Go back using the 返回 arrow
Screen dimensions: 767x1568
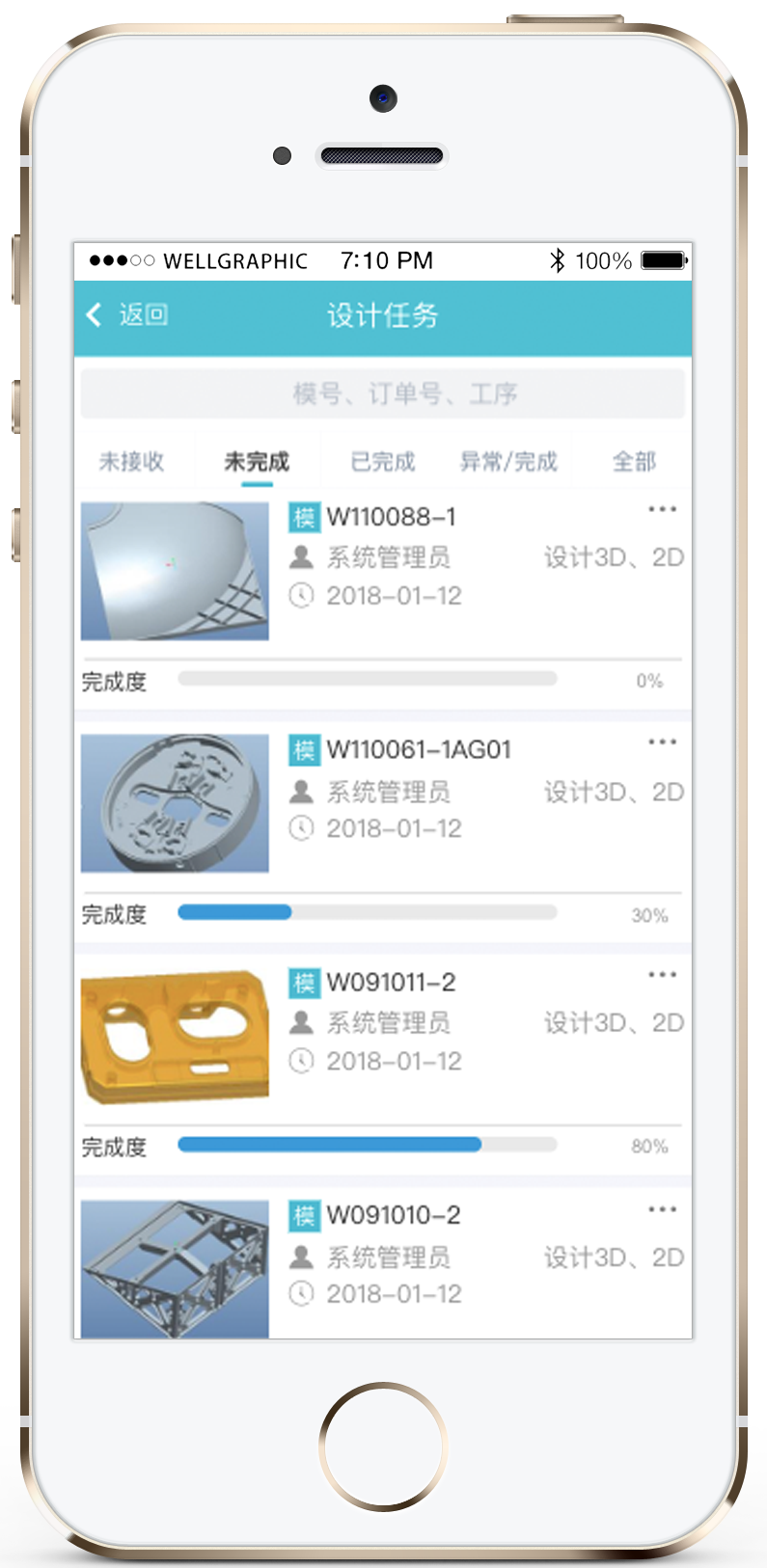125,314
